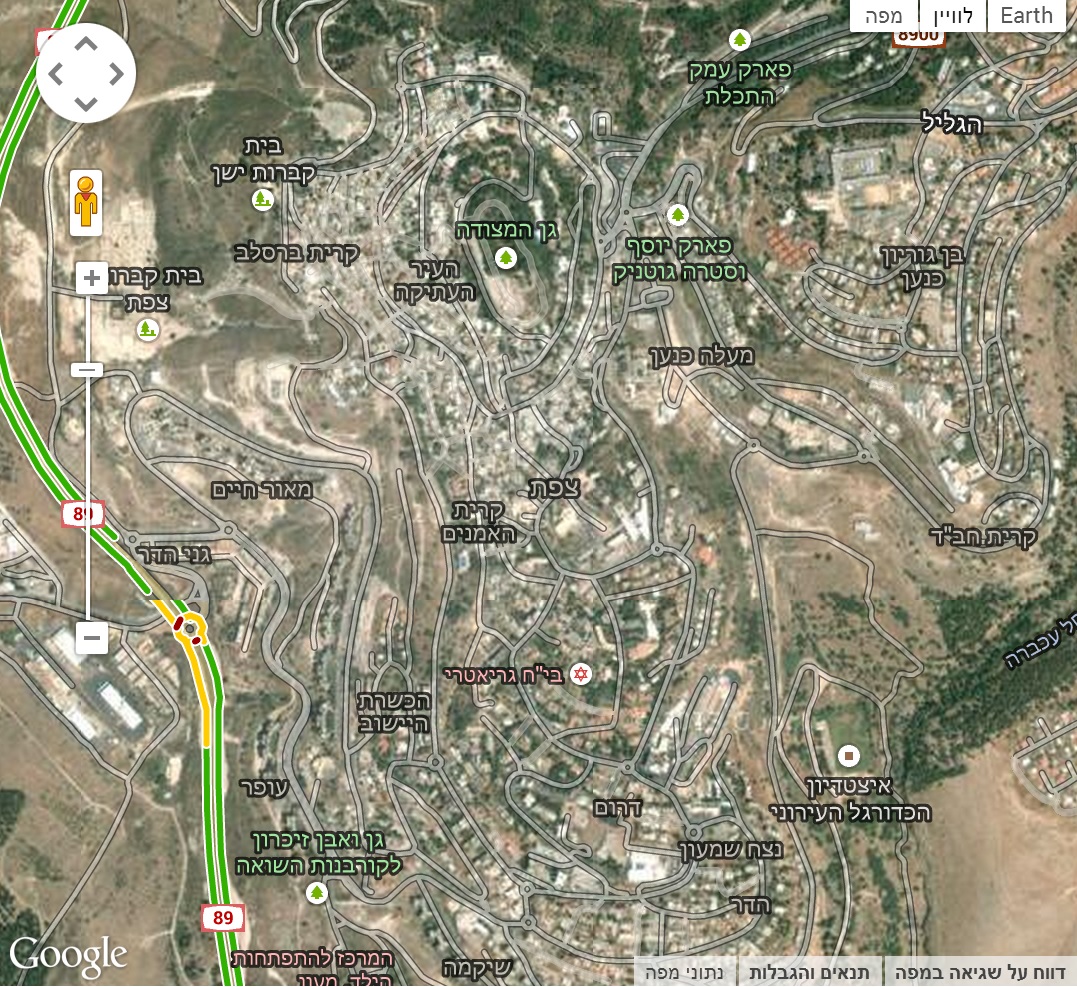Select the בית קברות ישן marker
The image size is (1077, 987).
[x=262, y=199]
